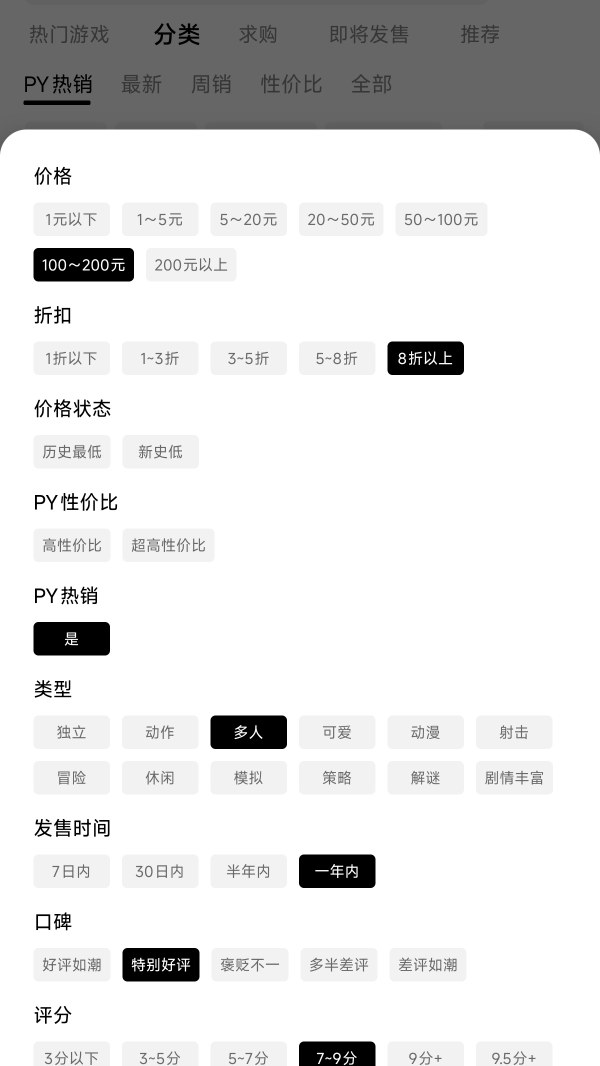Image resolution: width=600 pixels, height=1066 pixels.
Task: Pick the 200元以上 price filter
Action: pos(191,265)
